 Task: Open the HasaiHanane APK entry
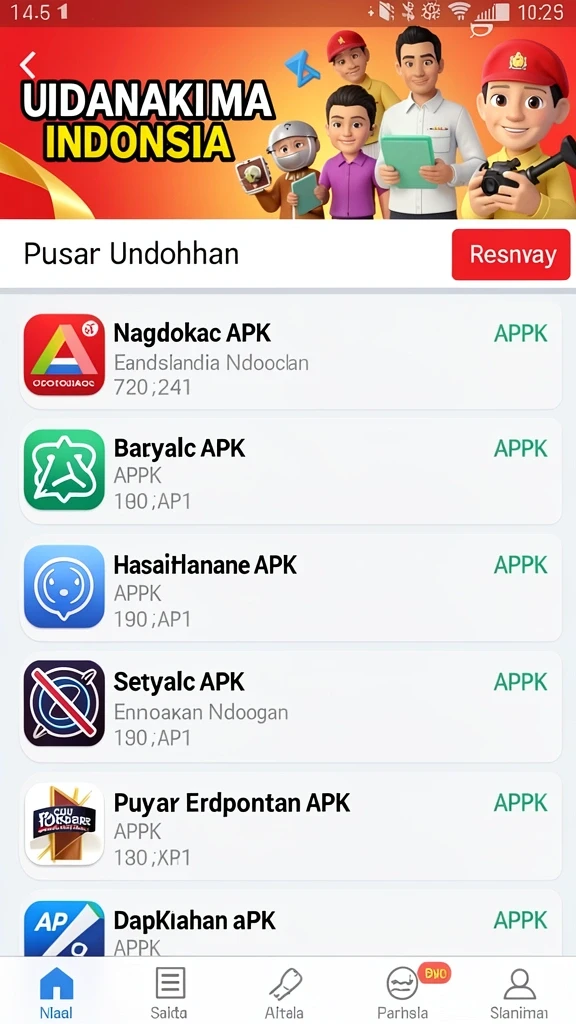291,587
